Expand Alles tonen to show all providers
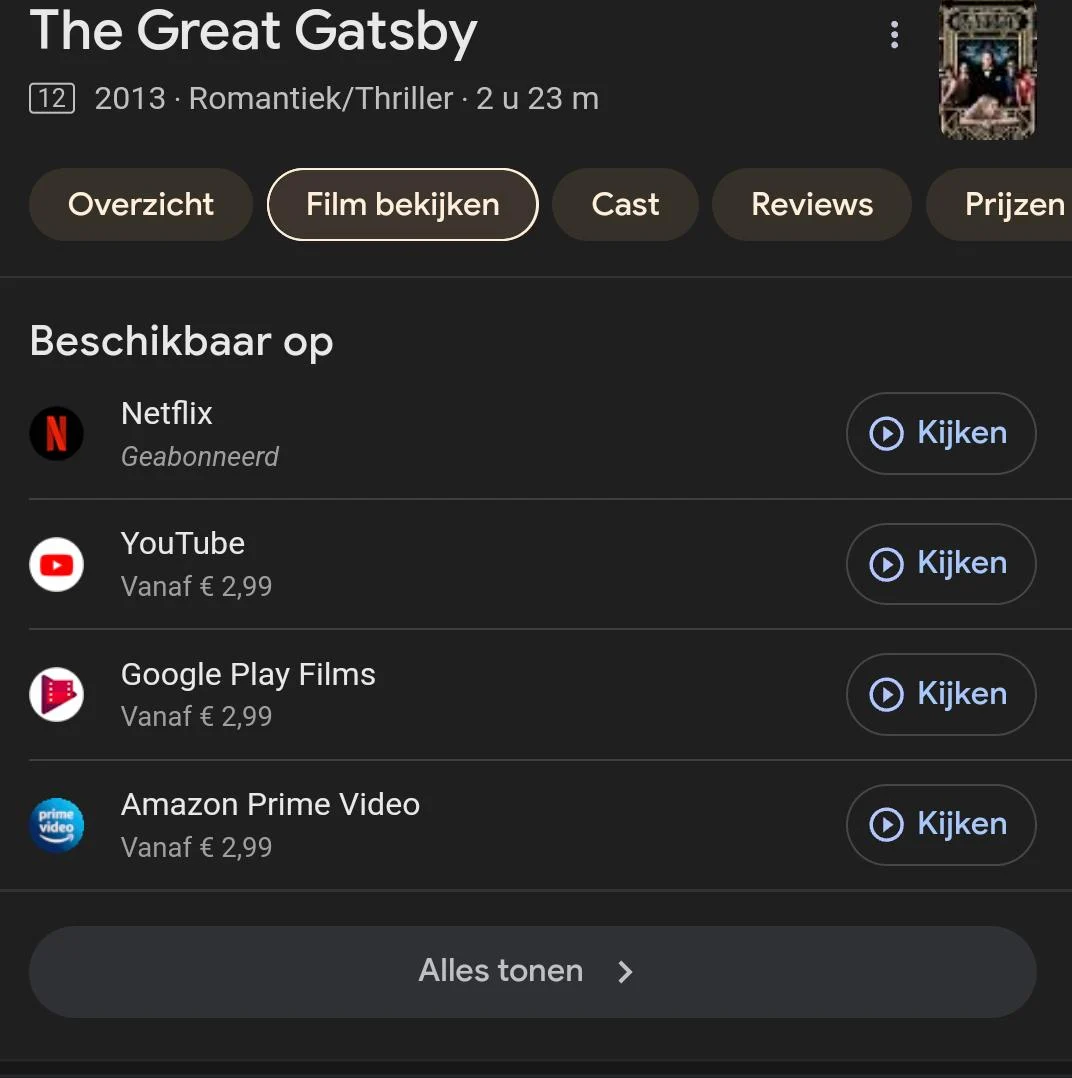Viewport: 1072px width, 1078px height. coord(532,971)
